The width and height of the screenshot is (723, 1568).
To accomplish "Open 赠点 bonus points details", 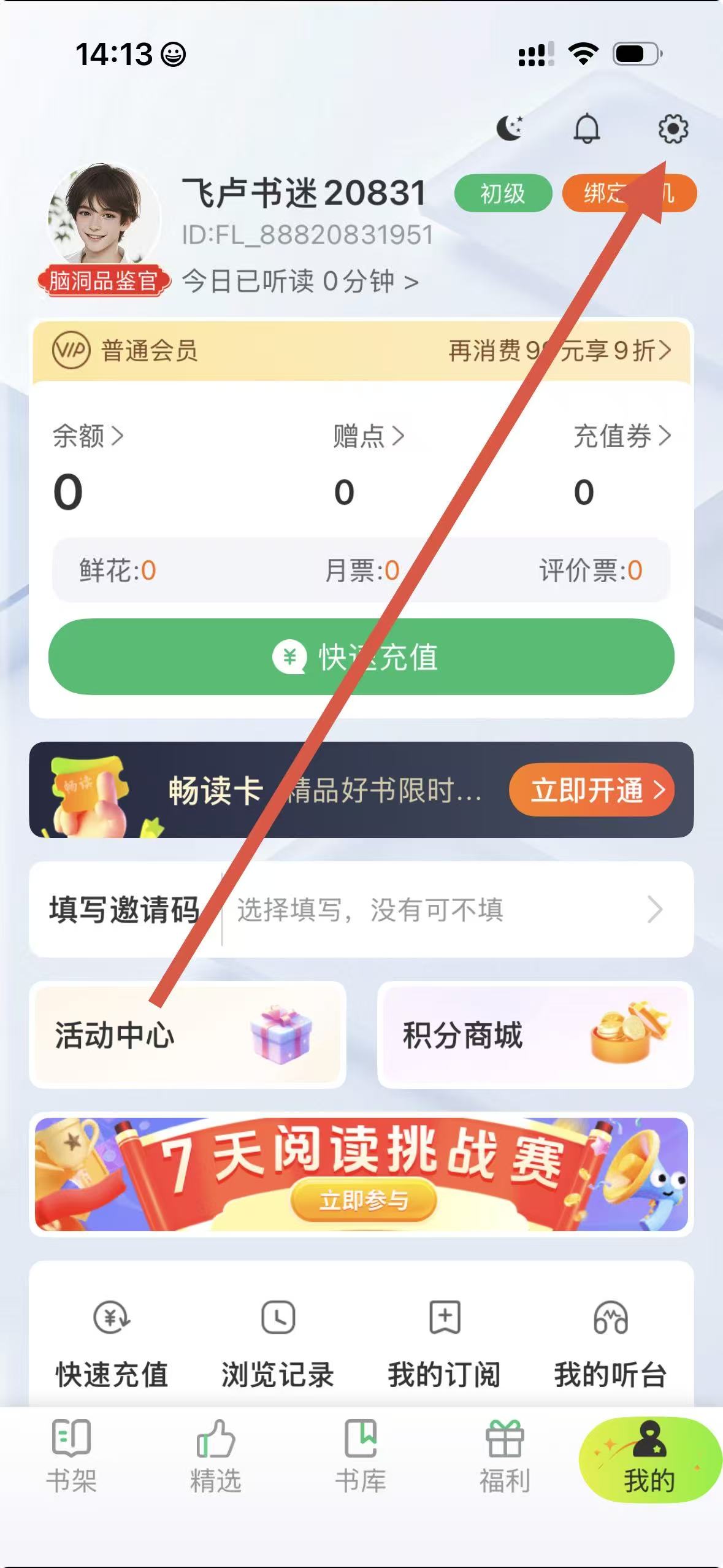I will [x=368, y=436].
